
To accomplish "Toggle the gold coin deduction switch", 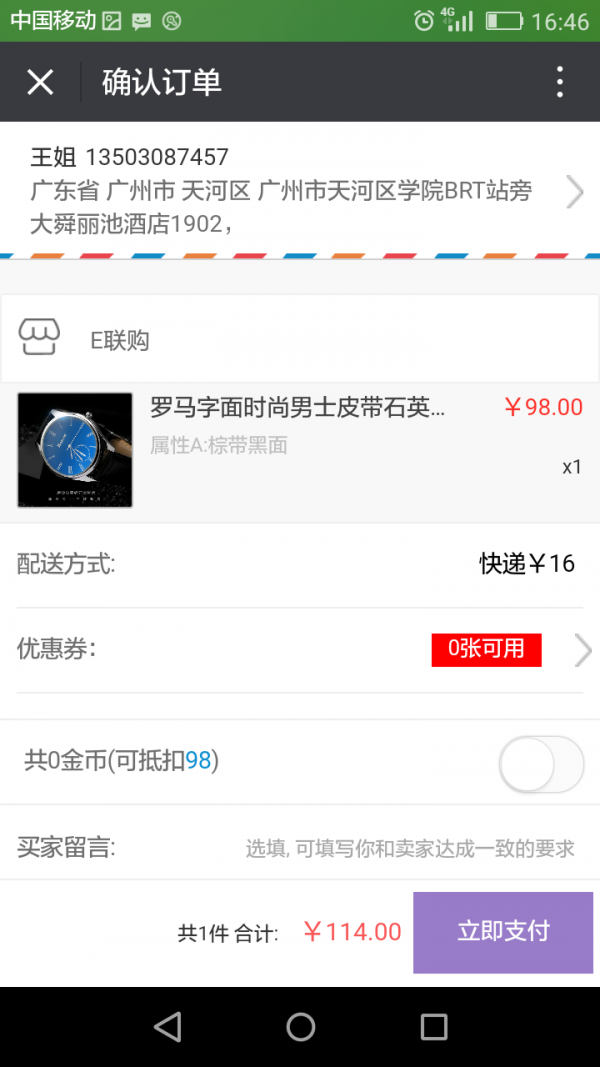I will click(x=541, y=765).
